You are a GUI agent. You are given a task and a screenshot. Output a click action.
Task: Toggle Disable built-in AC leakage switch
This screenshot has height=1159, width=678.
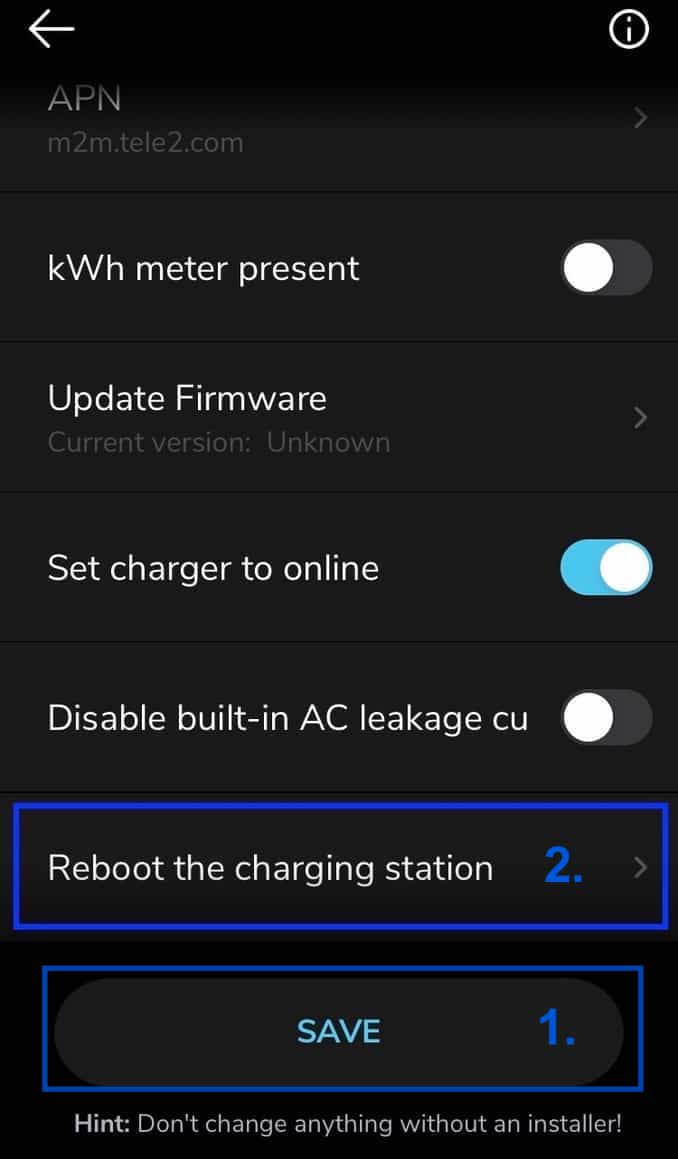(x=606, y=717)
